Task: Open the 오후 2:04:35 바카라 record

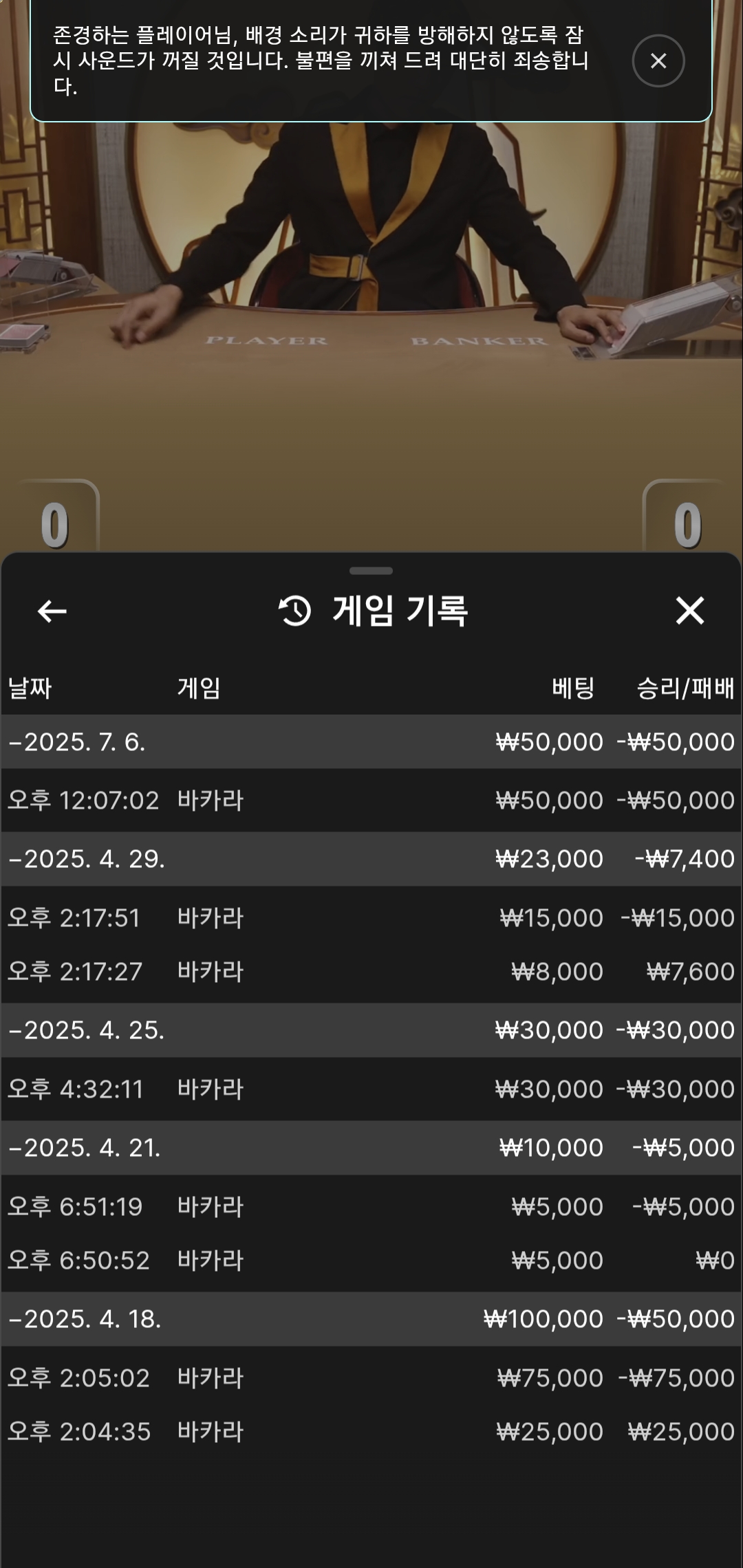Action: [371, 1432]
